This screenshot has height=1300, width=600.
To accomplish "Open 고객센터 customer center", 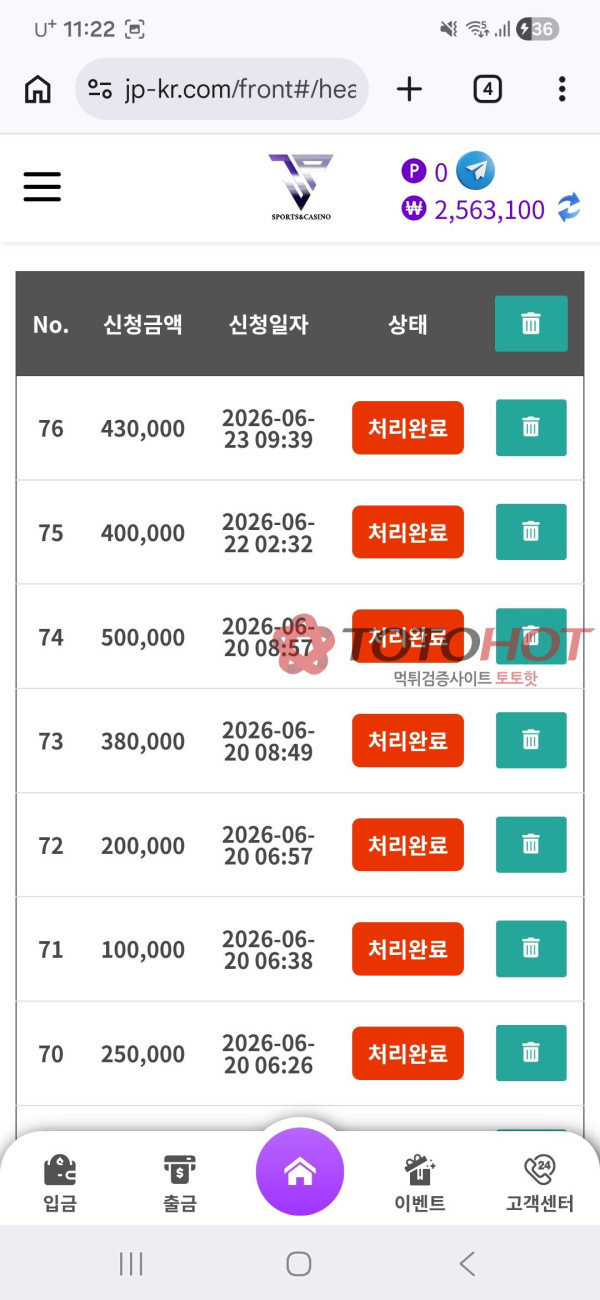I will (540, 1184).
